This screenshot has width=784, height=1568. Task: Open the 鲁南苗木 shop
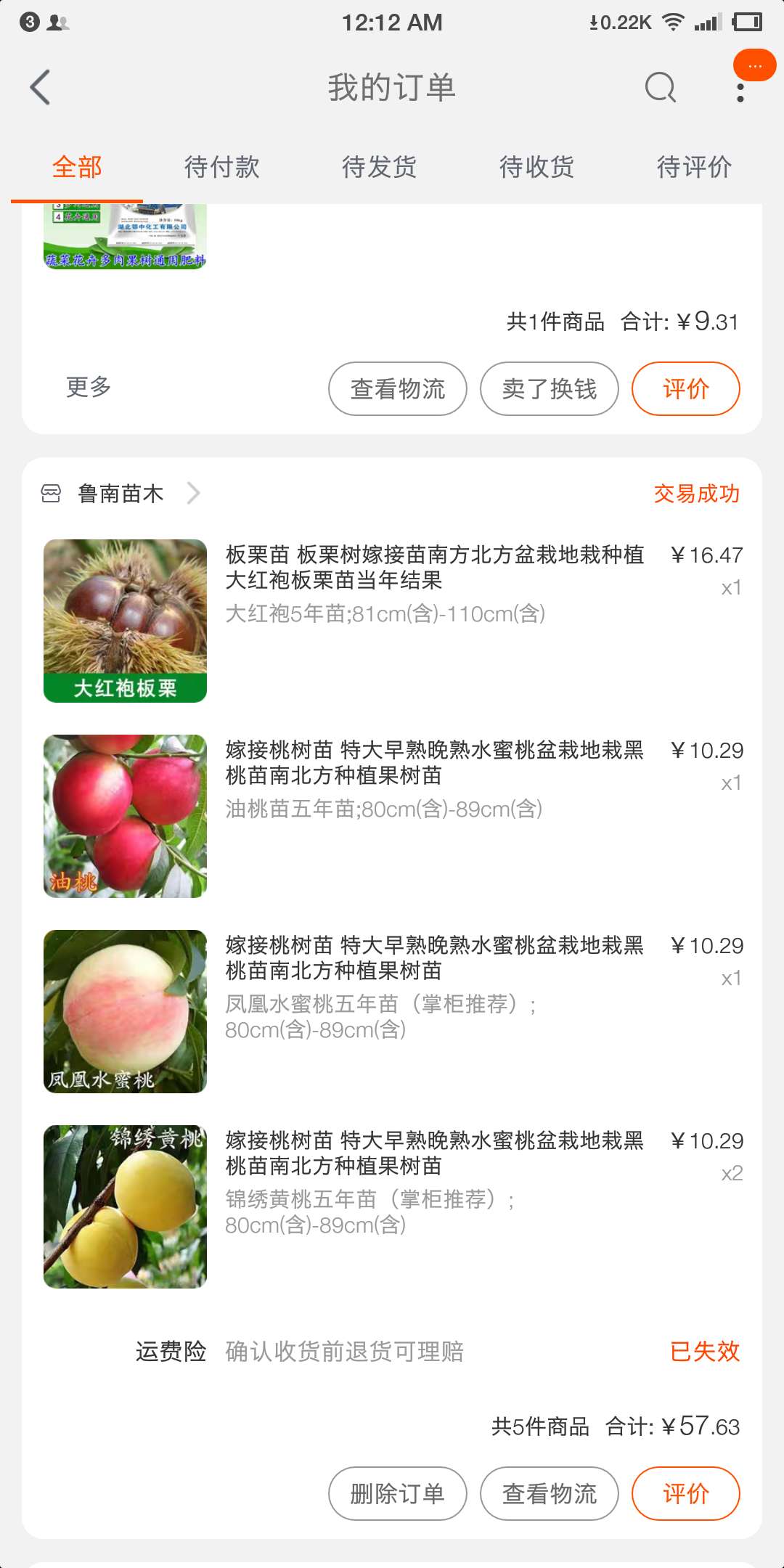click(121, 494)
